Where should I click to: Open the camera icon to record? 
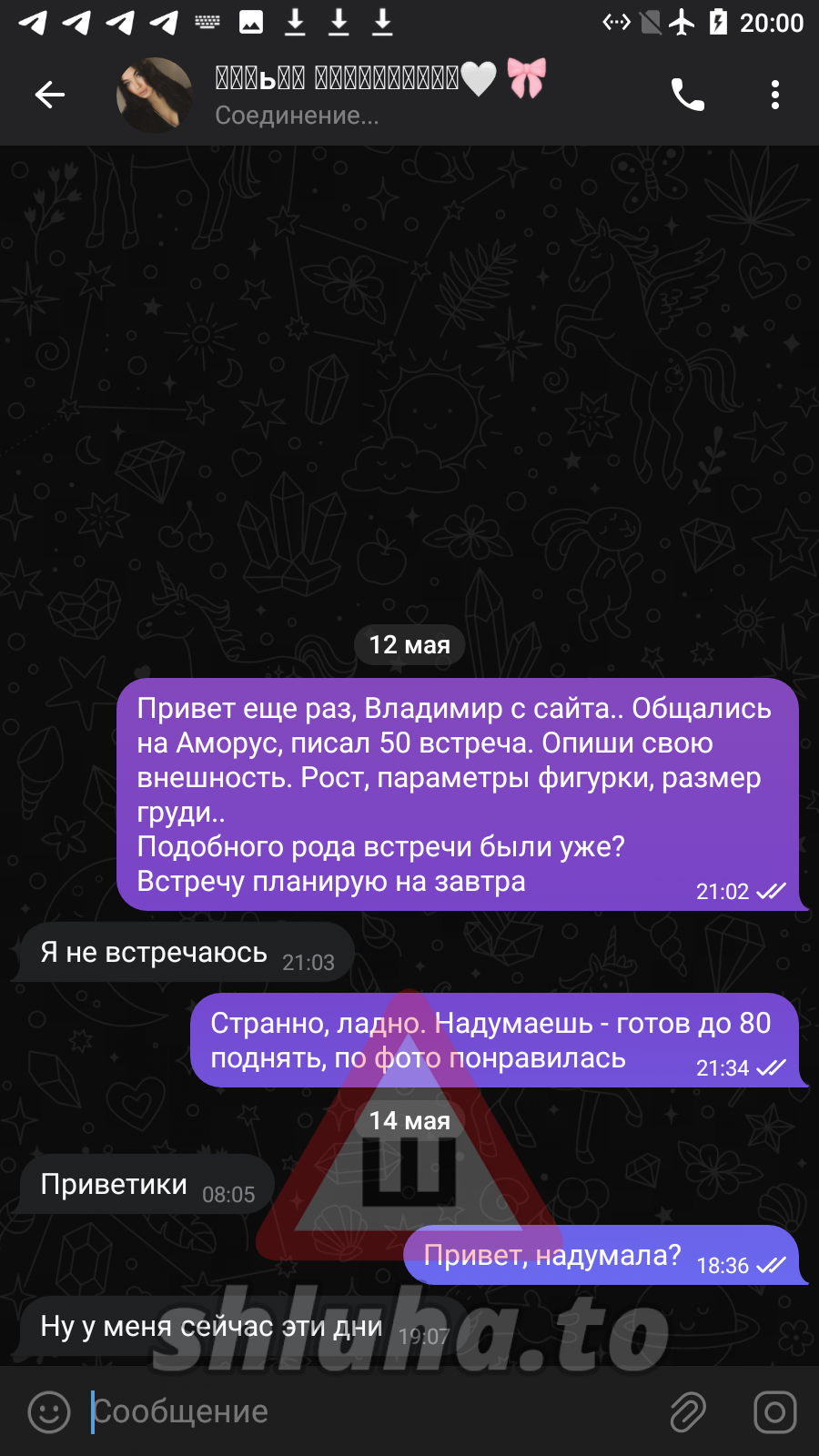(x=774, y=1411)
